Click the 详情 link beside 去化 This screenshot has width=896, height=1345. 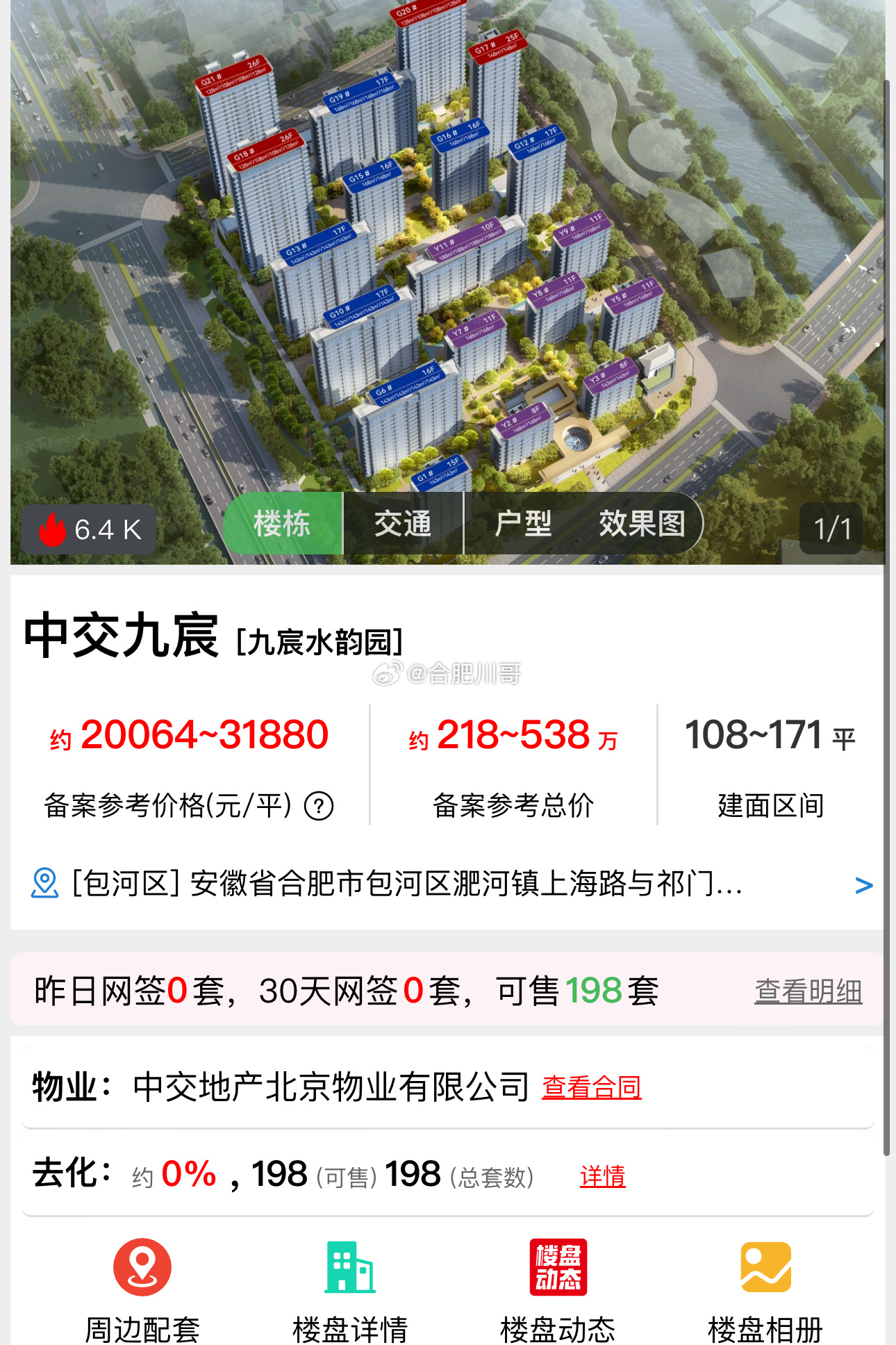pyautogui.click(x=602, y=1176)
